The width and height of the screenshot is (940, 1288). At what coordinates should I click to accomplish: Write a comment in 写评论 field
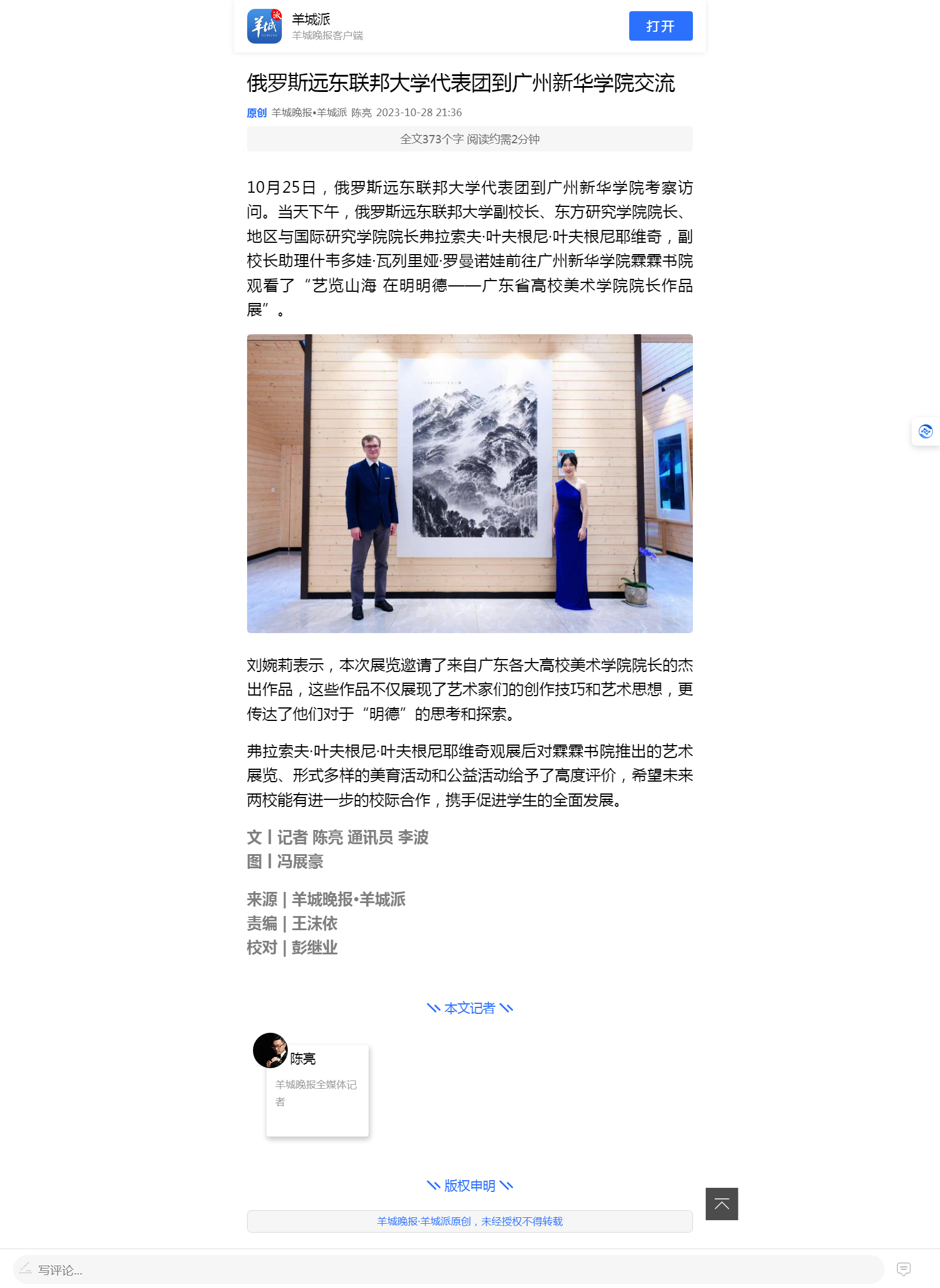448,1270
